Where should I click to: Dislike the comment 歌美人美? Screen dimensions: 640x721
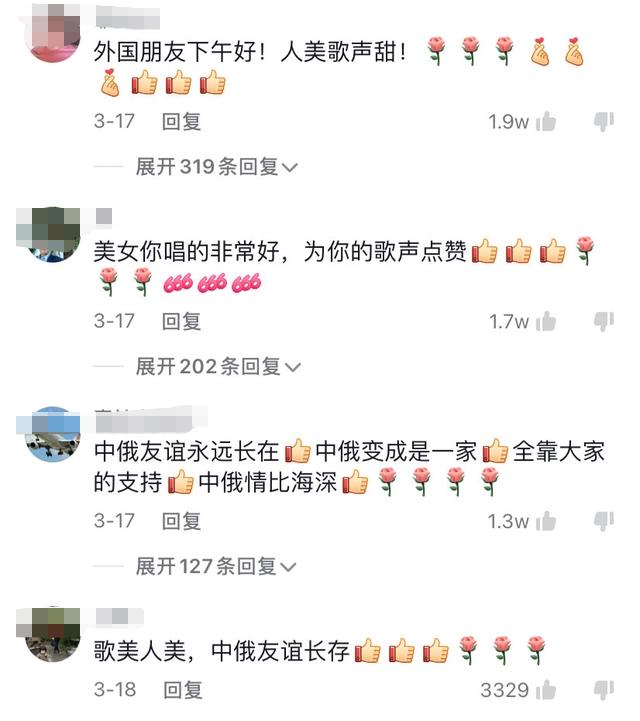pyautogui.click(x=603, y=690)
